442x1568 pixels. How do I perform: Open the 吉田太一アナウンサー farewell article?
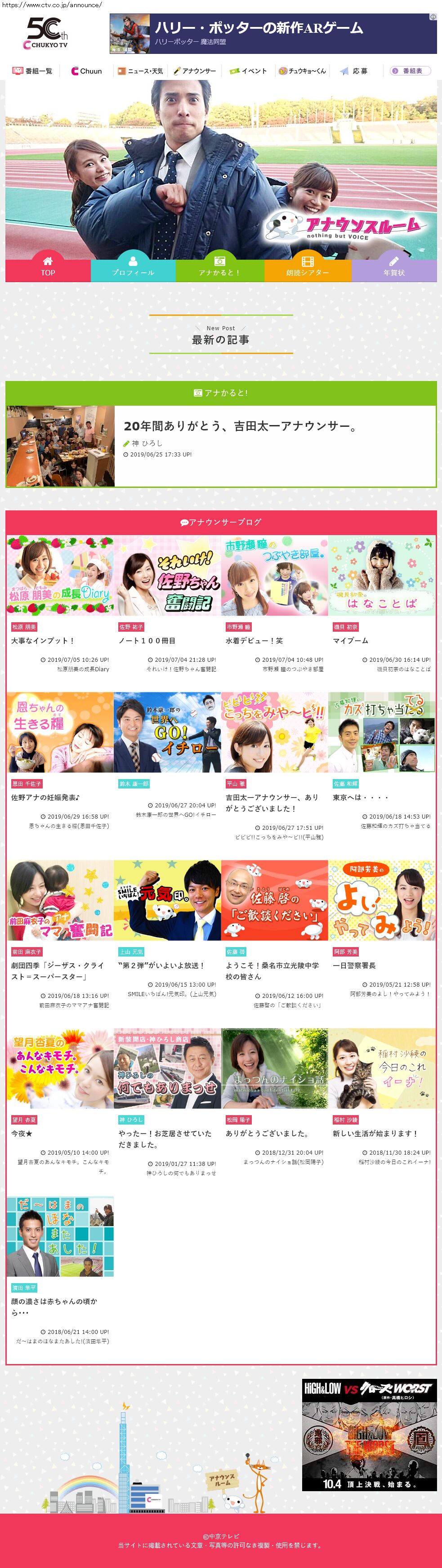click(240, 426)
